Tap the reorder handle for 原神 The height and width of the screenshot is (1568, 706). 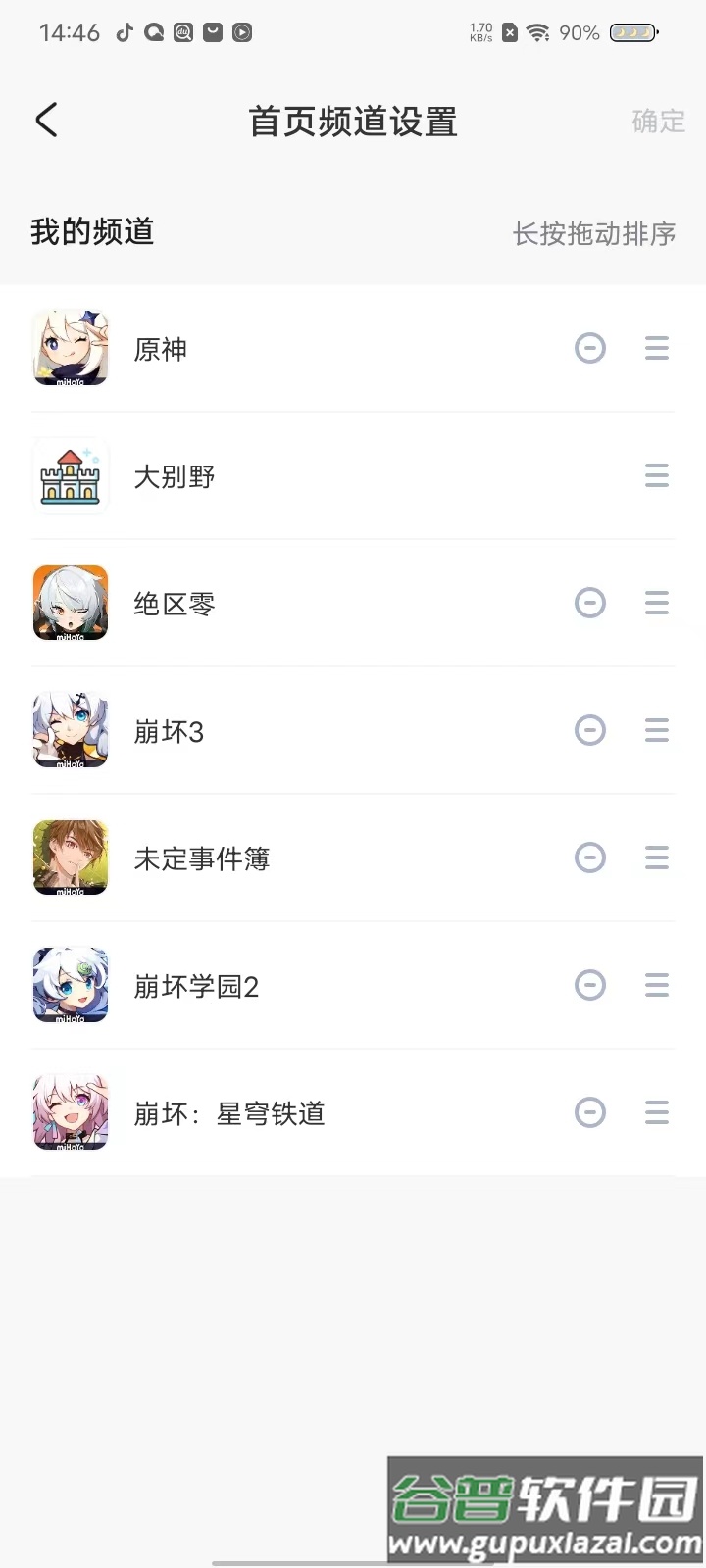pyautogui.click(x=657, y=348)
